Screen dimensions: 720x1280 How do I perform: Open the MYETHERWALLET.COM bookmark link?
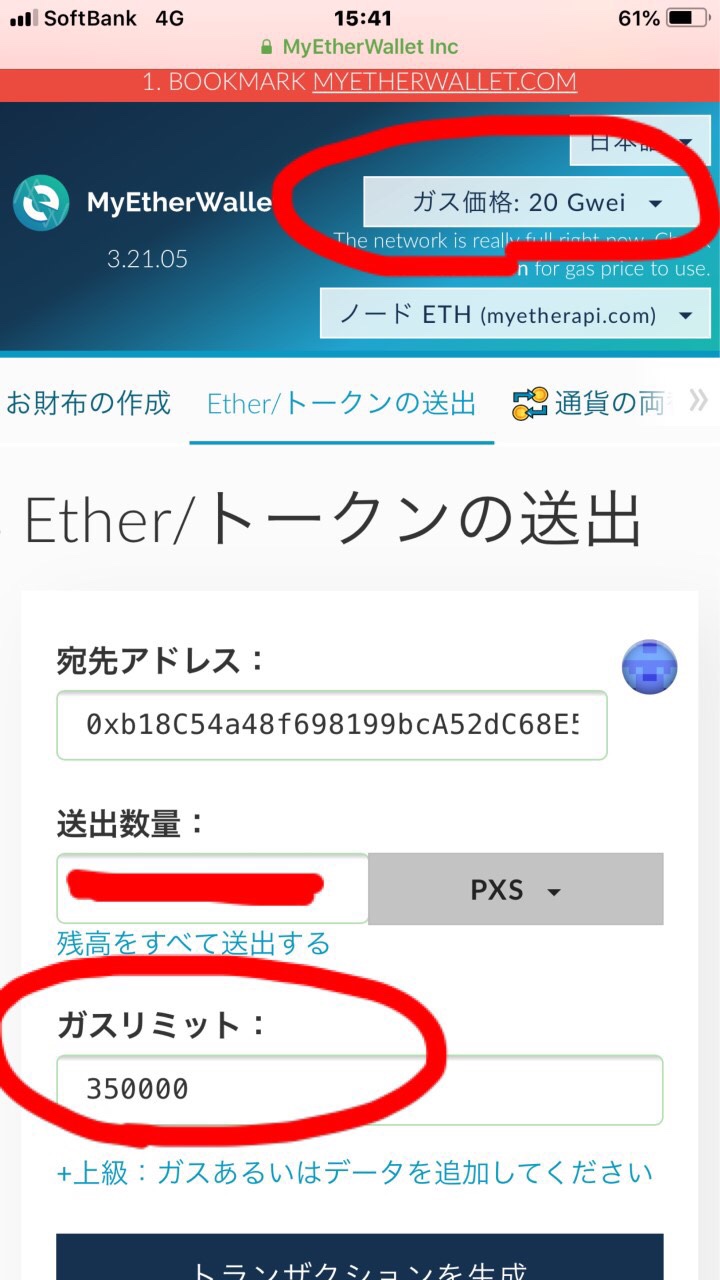click(444, 82)
